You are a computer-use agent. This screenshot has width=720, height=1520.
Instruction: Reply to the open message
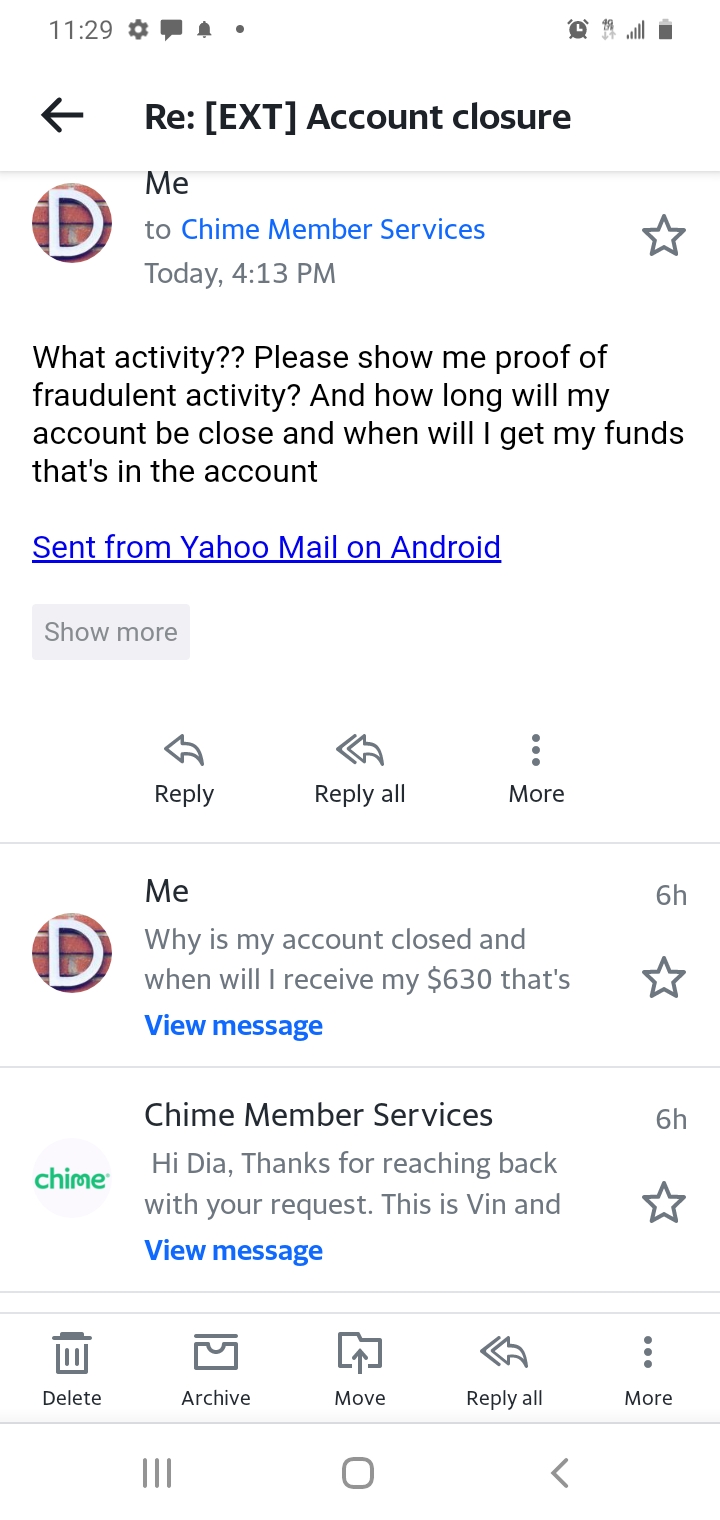coord(184,768)
